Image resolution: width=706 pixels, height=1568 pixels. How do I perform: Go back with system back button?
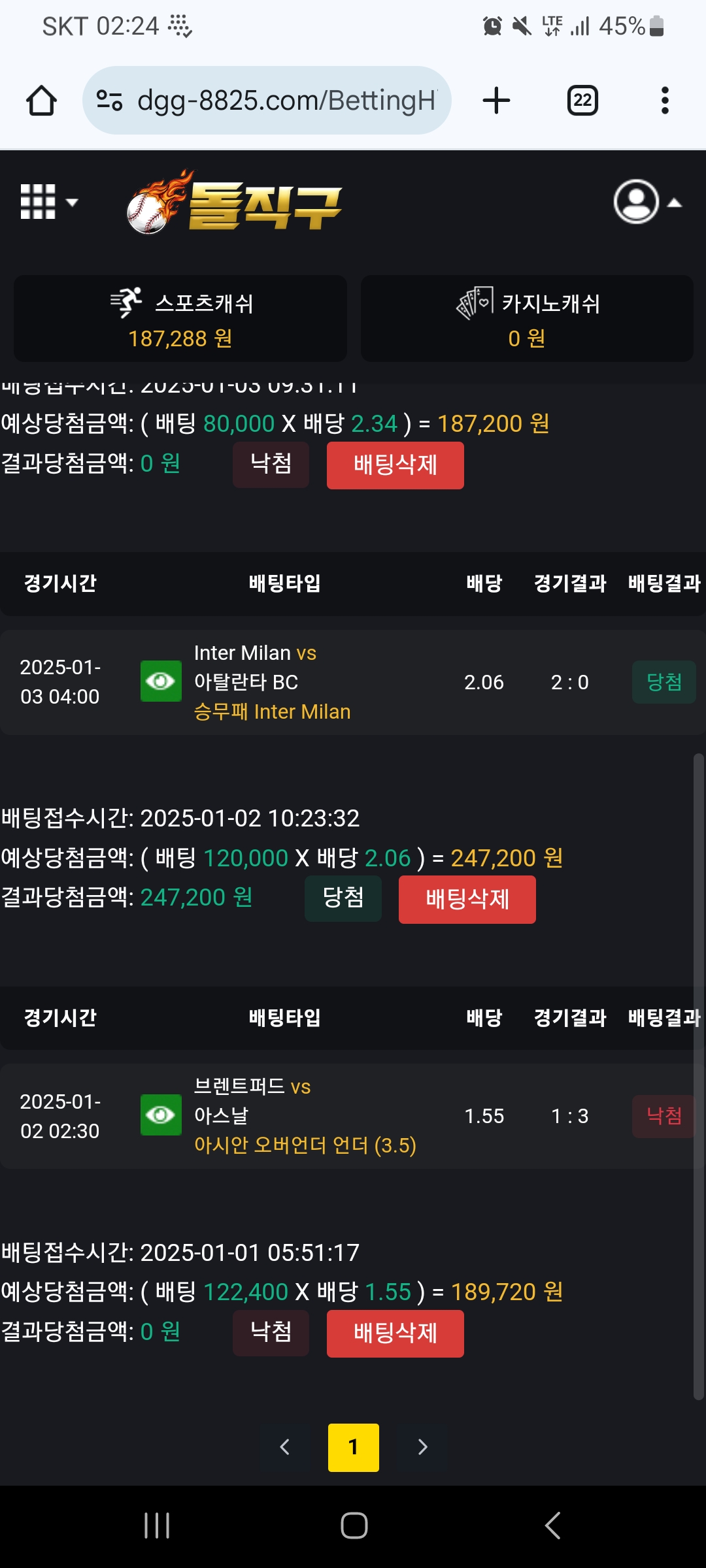coord(552,1526)
